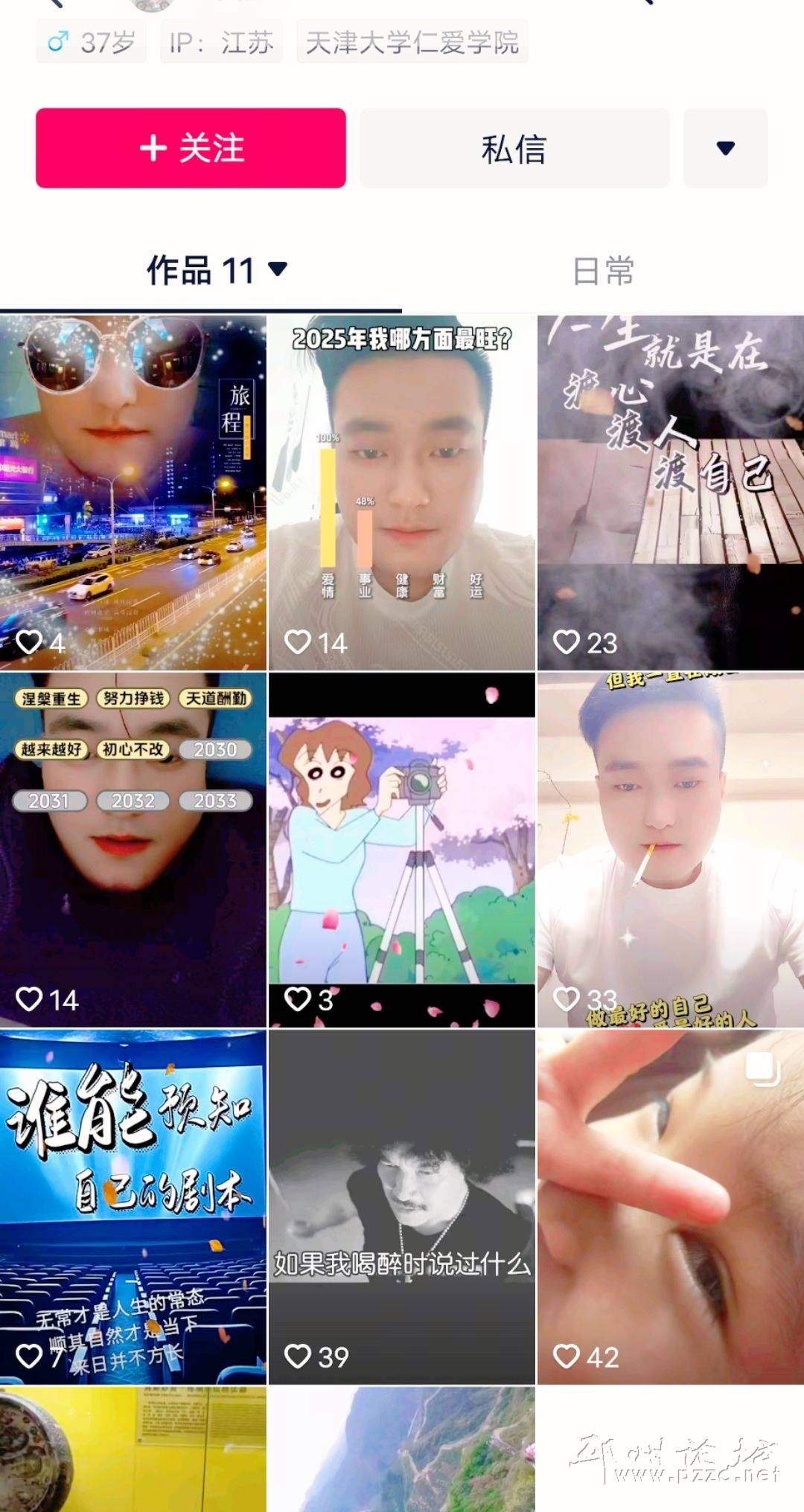Open the cartoon woman with camera video
This screenshot has height=1512, width=804.
[401, 849]
